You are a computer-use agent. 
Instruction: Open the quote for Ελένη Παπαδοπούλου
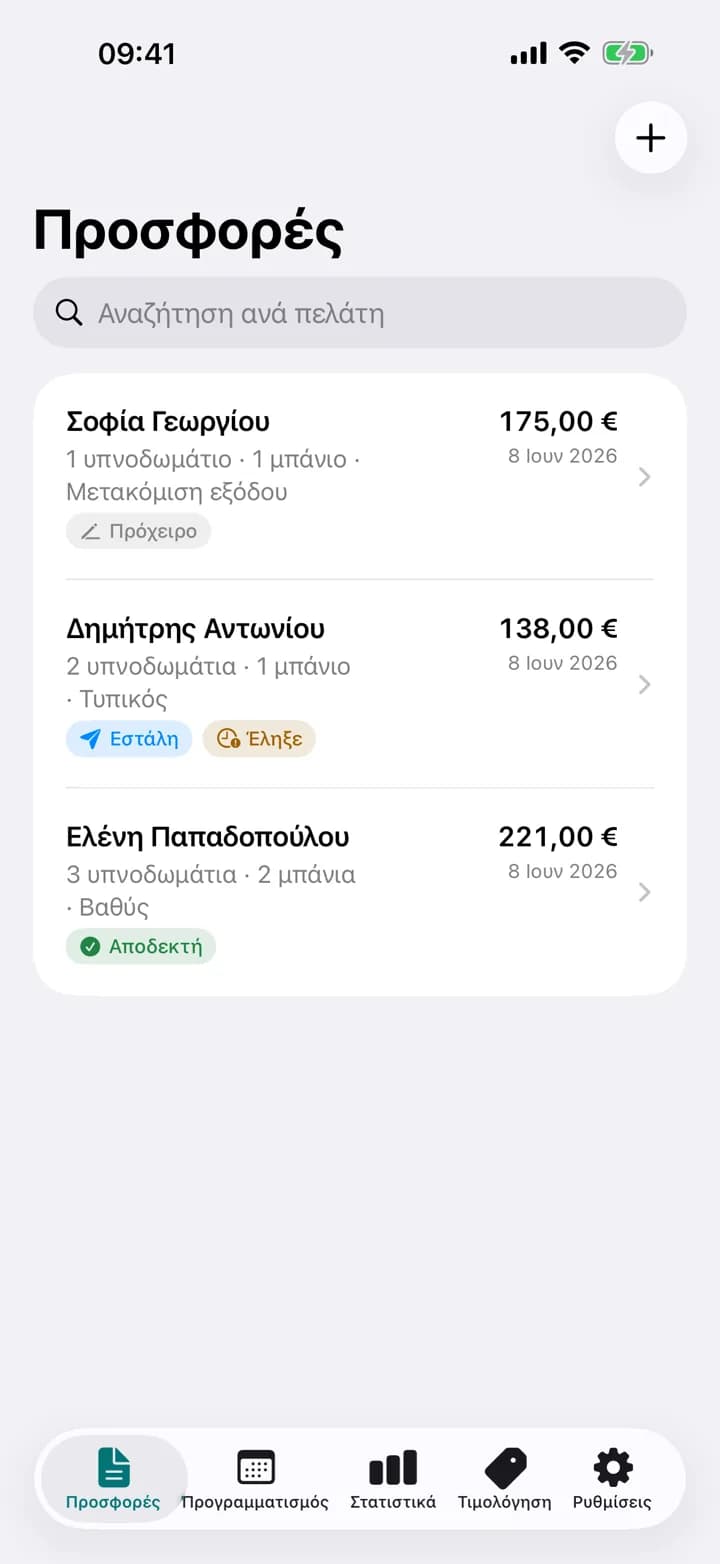coord(360,891)
